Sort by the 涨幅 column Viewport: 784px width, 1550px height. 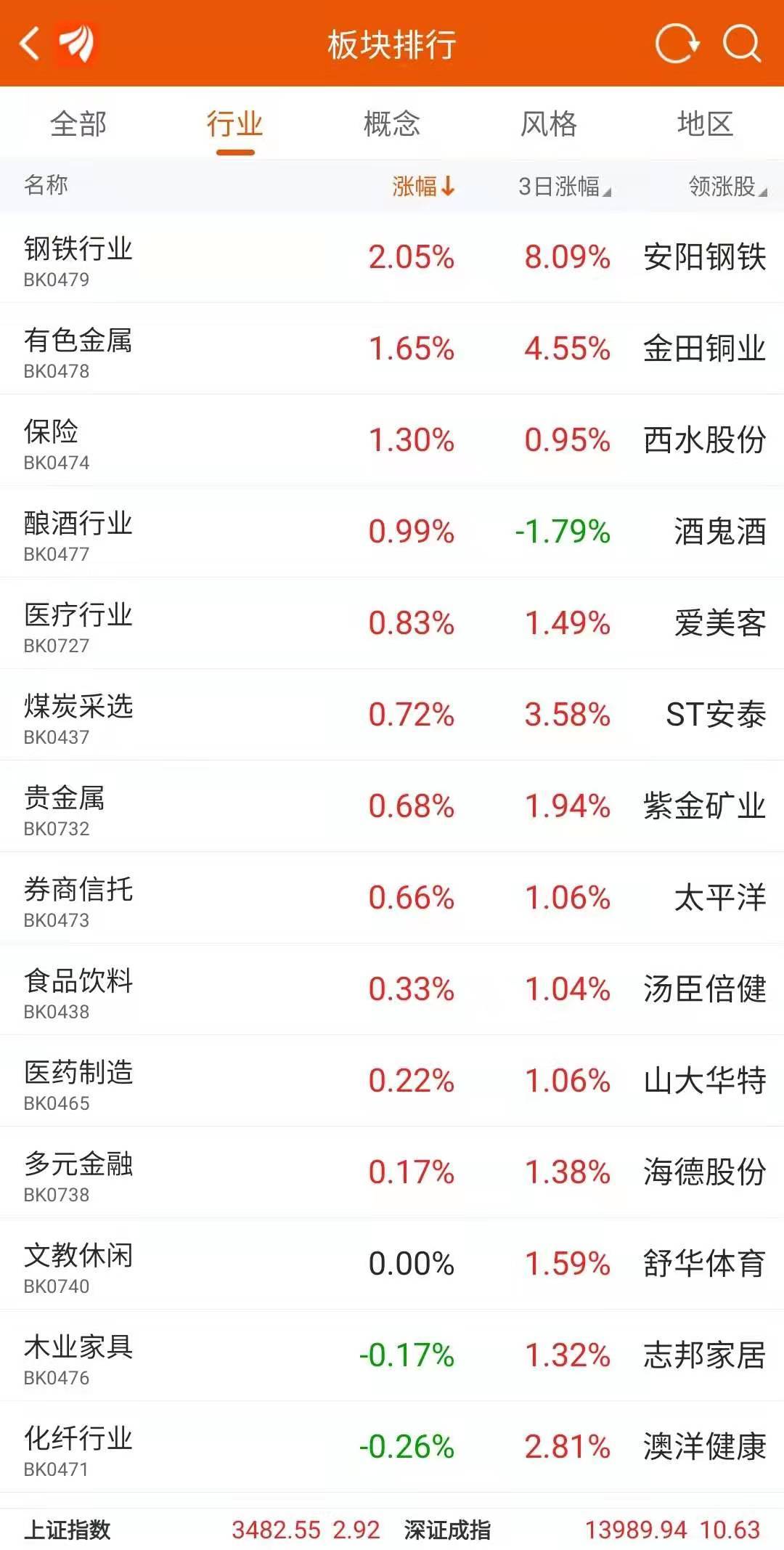pyautogui.click(x=420, y=187)
